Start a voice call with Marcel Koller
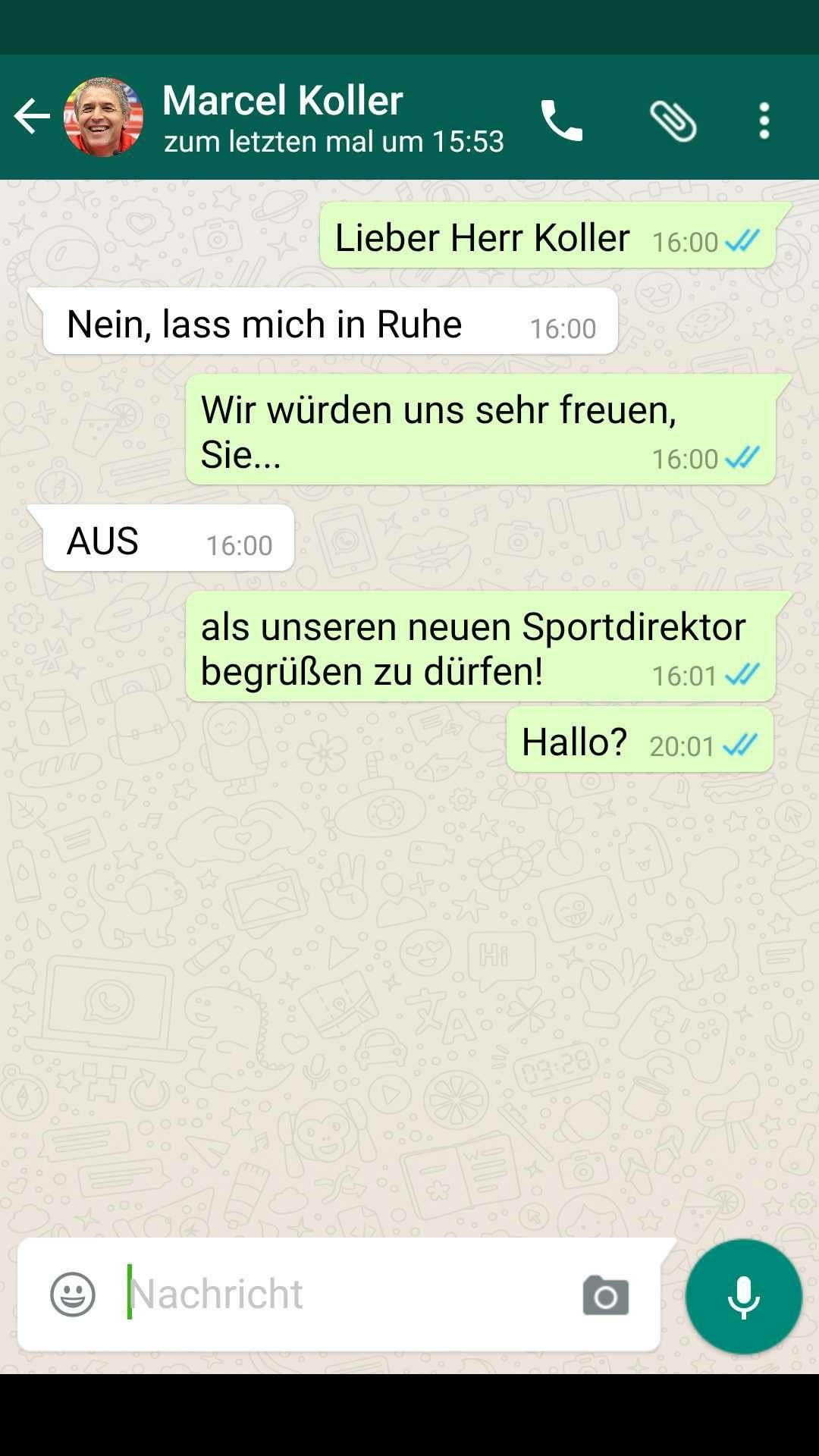Image resolution: width=819 pixels, height=1456 pixels. [562, 120]
